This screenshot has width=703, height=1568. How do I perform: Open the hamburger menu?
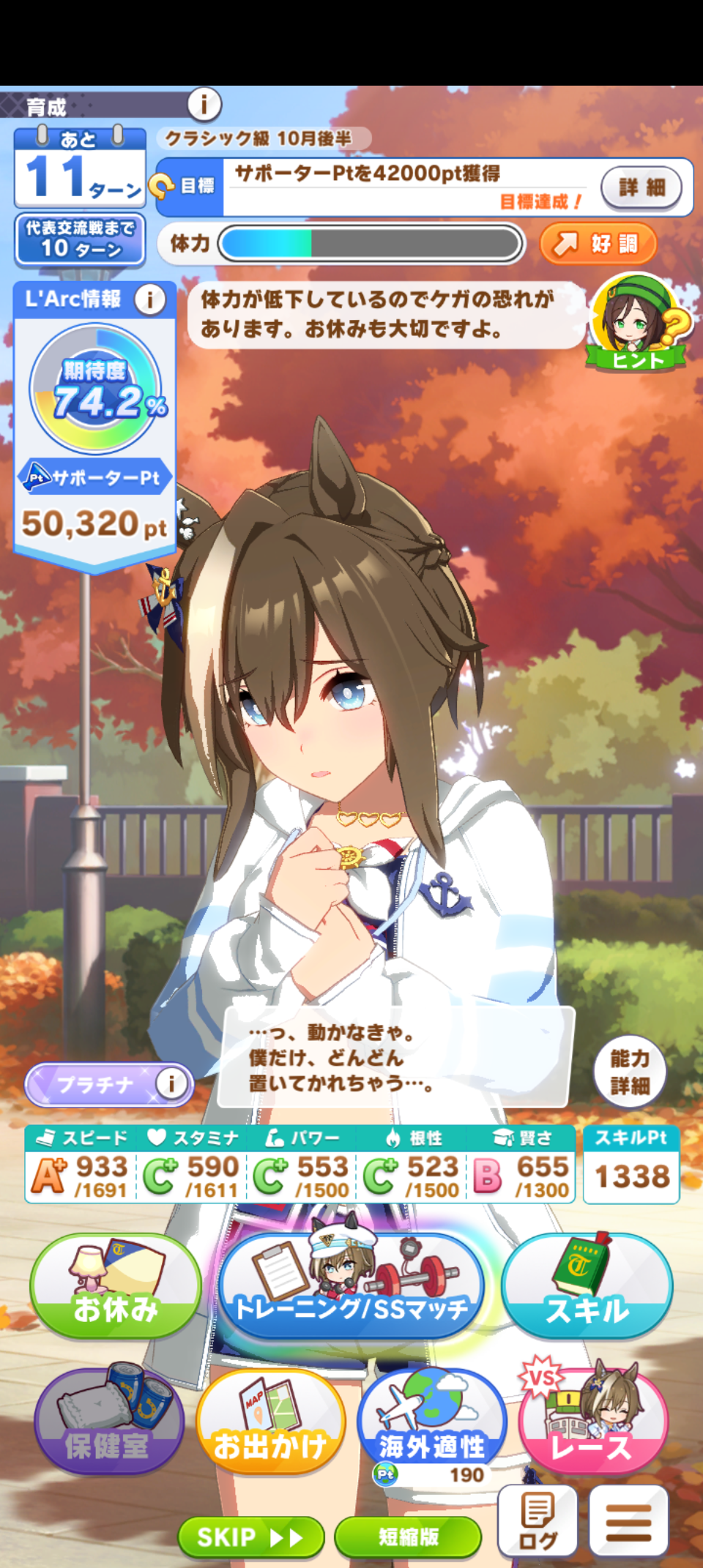(x=628, y=1521)
